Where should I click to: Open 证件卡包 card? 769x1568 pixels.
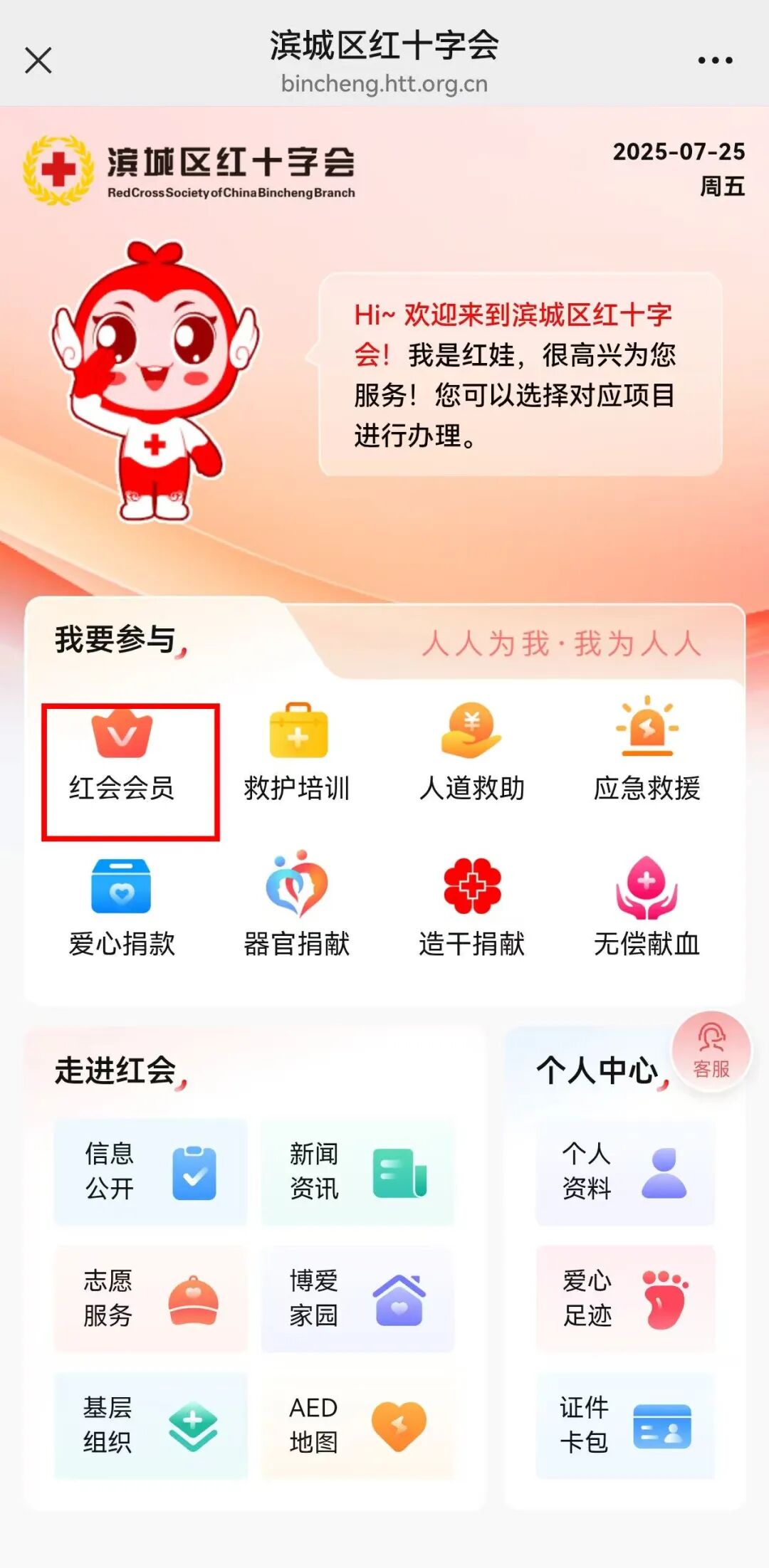pyautogui.click(x=624, y=1425)
